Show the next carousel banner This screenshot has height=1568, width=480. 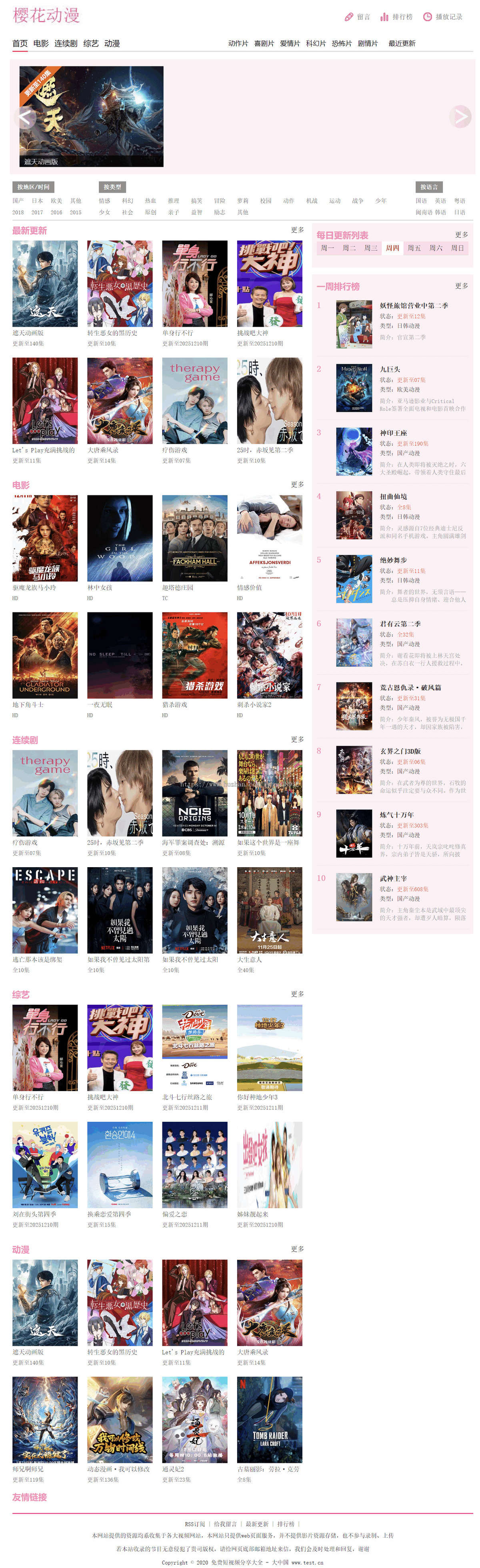pyautogui.click(x=460, y=116)
